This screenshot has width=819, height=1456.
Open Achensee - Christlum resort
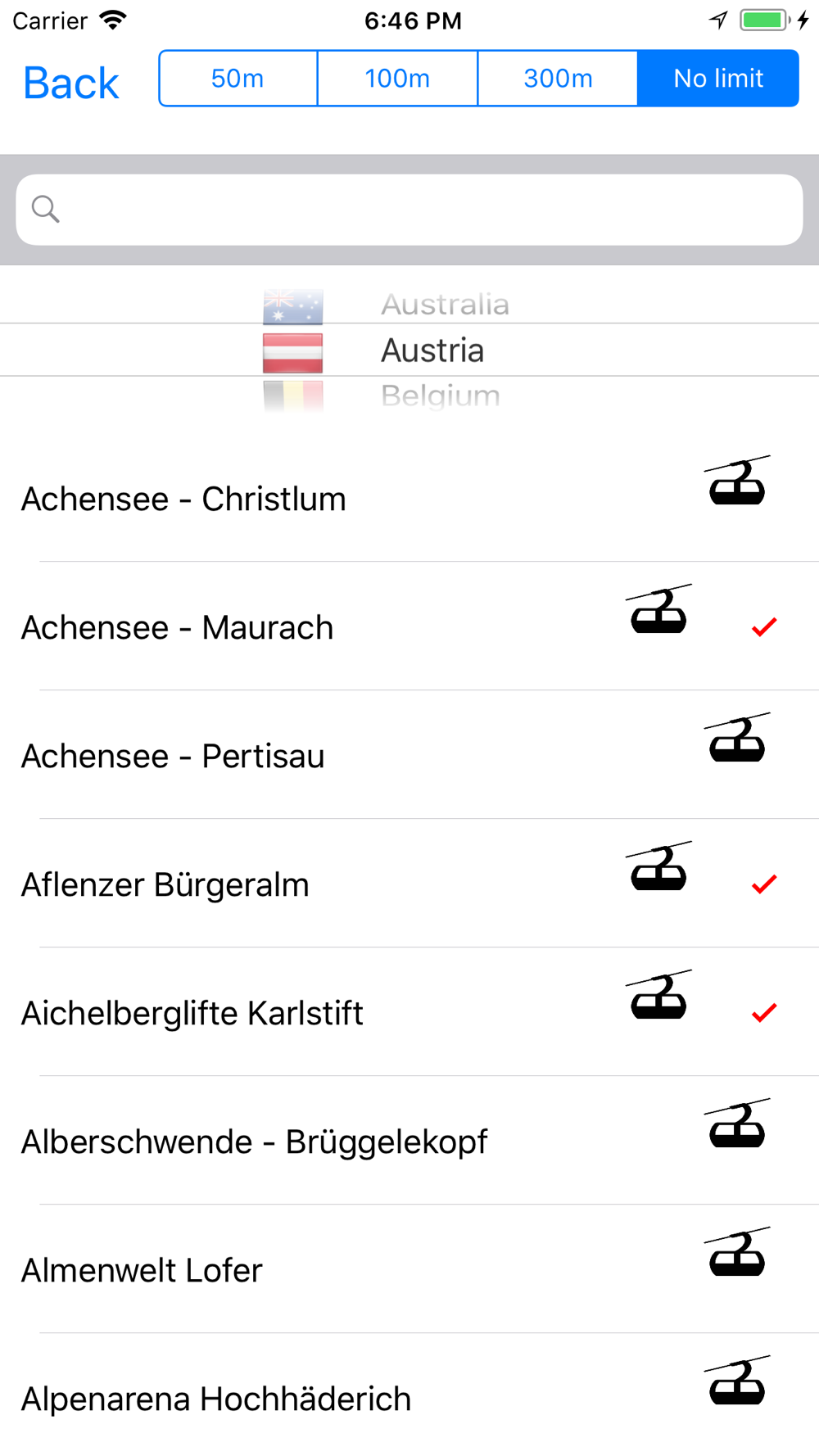[409, 498]
